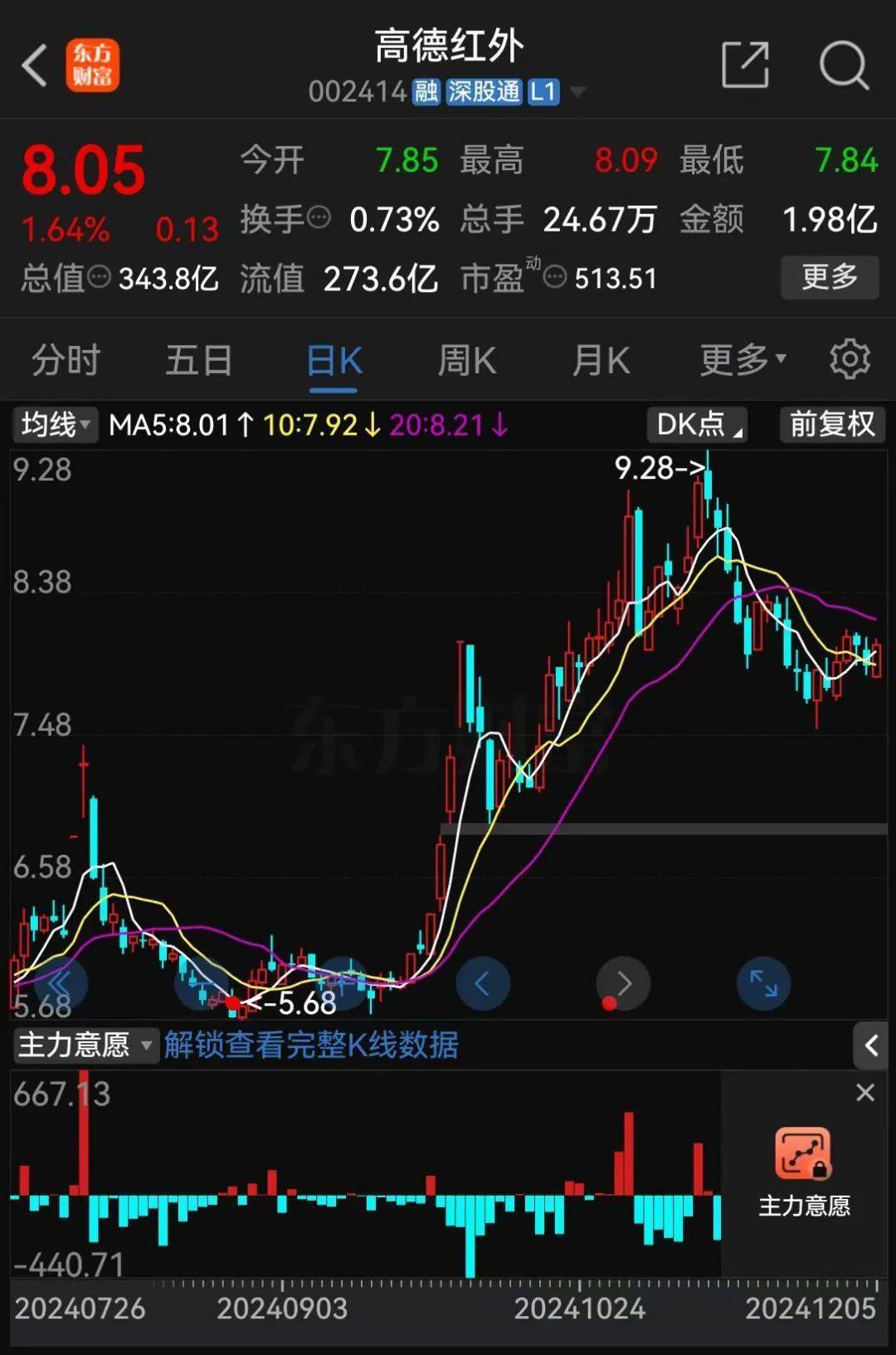
Task: Enable the DK点 indicator overlay
Action: click(x=697, y=424)
